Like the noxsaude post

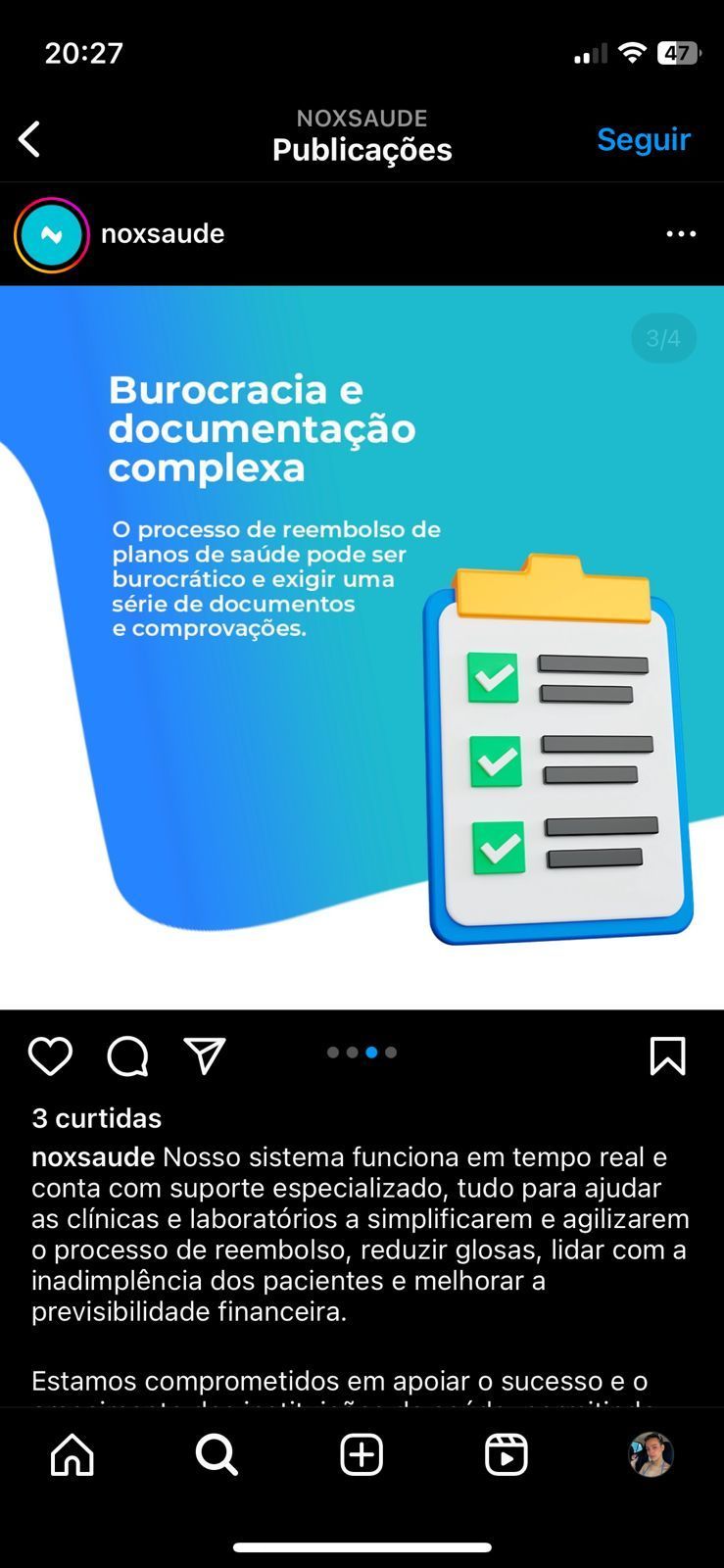50,1056
